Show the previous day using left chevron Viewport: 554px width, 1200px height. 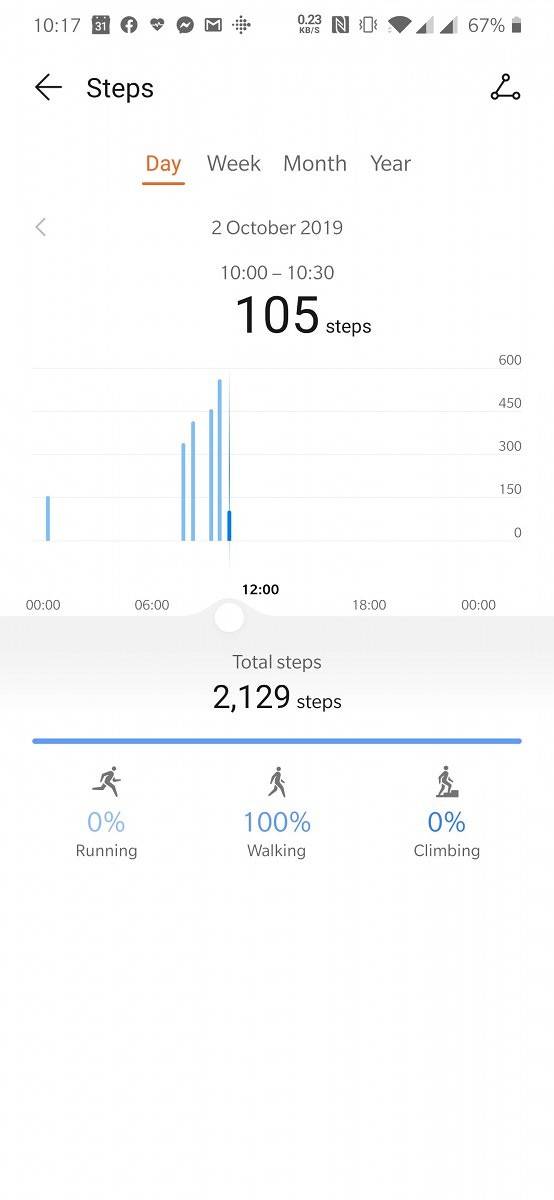(x=41, y=227)
